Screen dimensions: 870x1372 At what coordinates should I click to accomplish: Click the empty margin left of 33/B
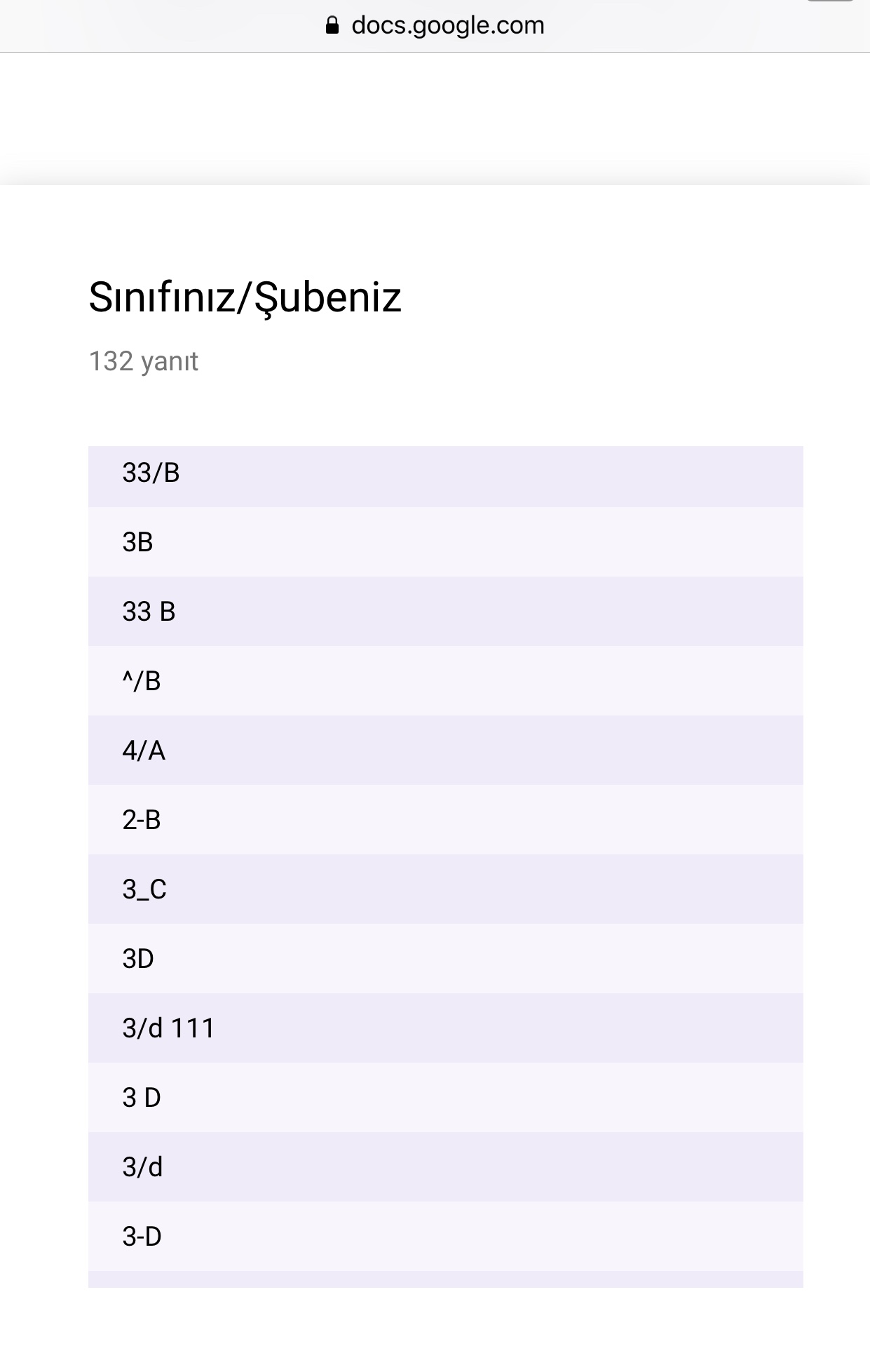tap(42, 474)
